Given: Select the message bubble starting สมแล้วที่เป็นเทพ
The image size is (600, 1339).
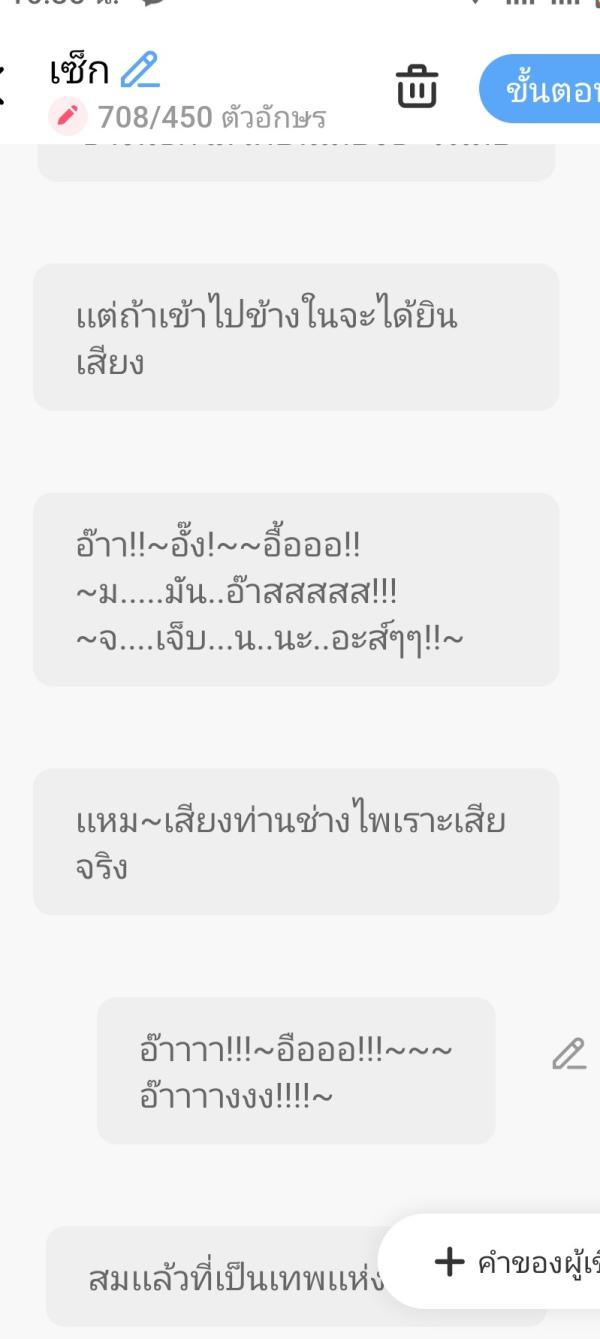Looking at the screenshot, I should point(220,1279).
